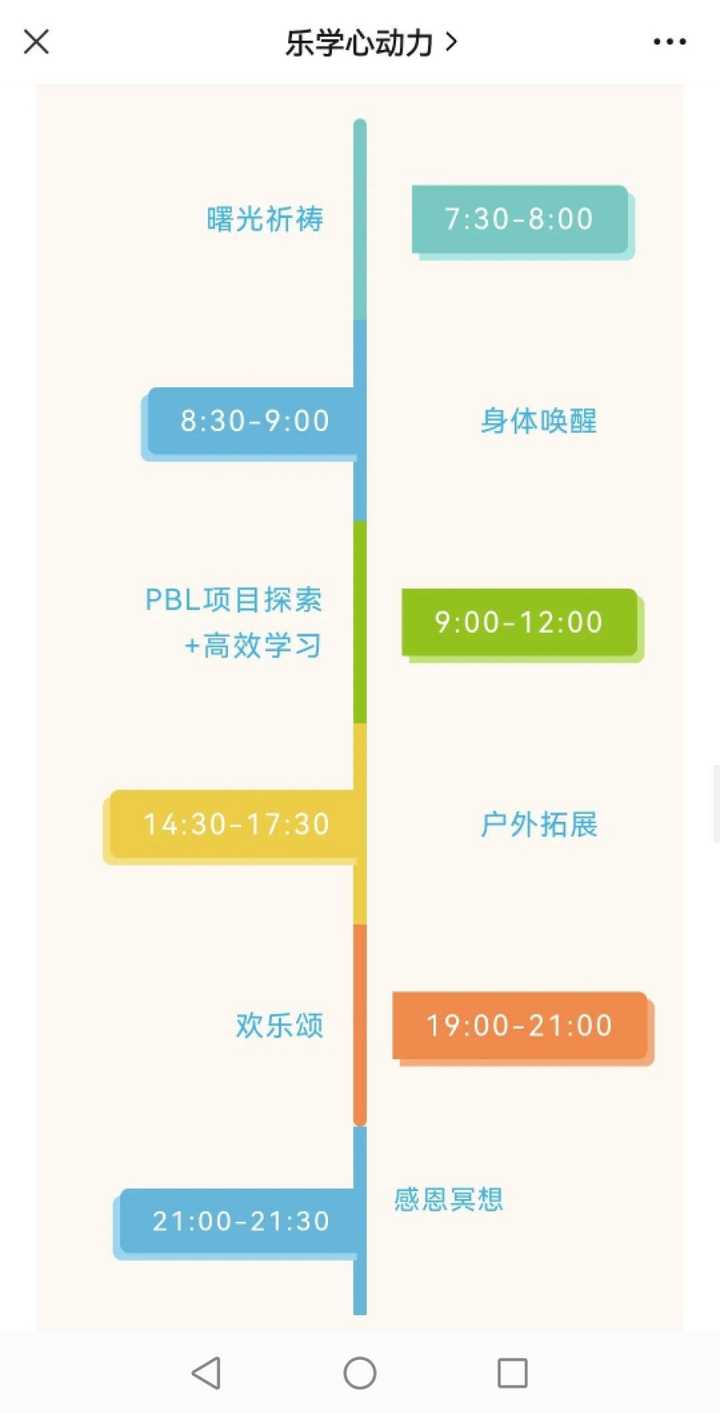Screen dimensions: 720x1413
Task: Open the 乐学心动力 account page
Action: [x=370, y=42]
